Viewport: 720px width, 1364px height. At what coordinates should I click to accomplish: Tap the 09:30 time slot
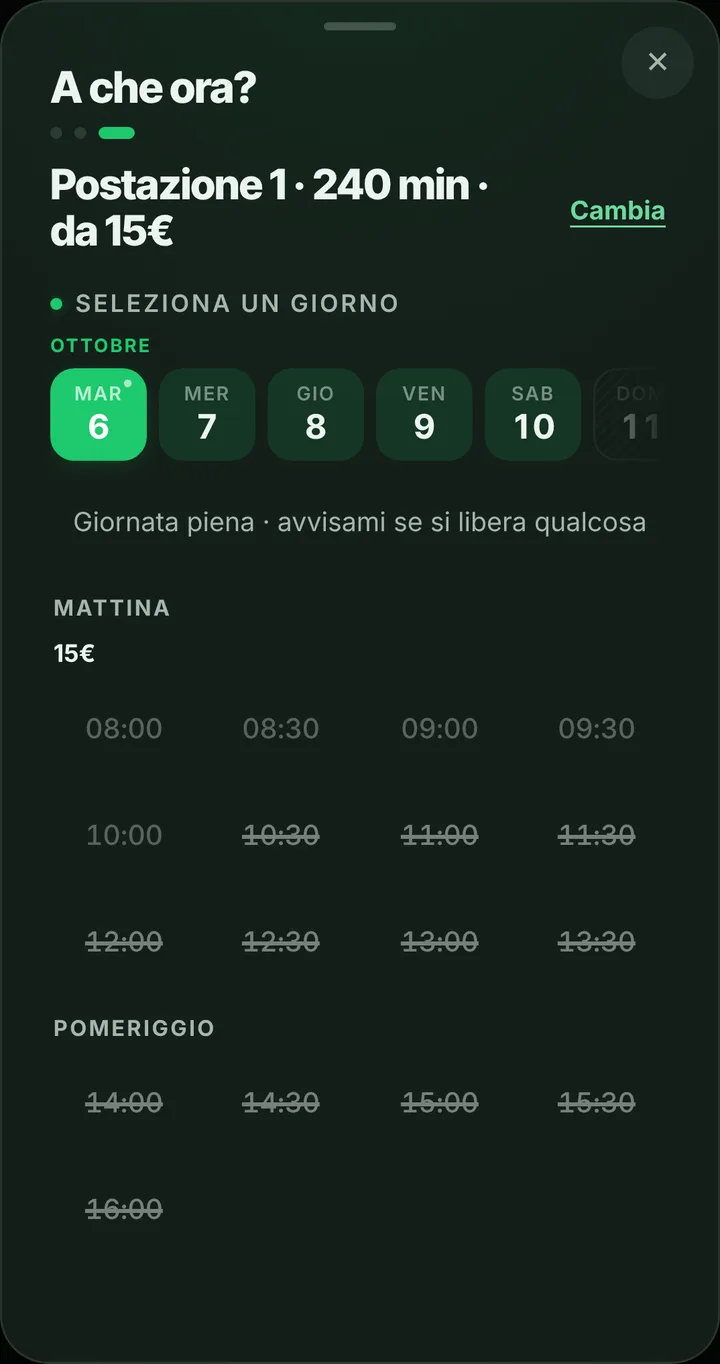tap(597, 728)
